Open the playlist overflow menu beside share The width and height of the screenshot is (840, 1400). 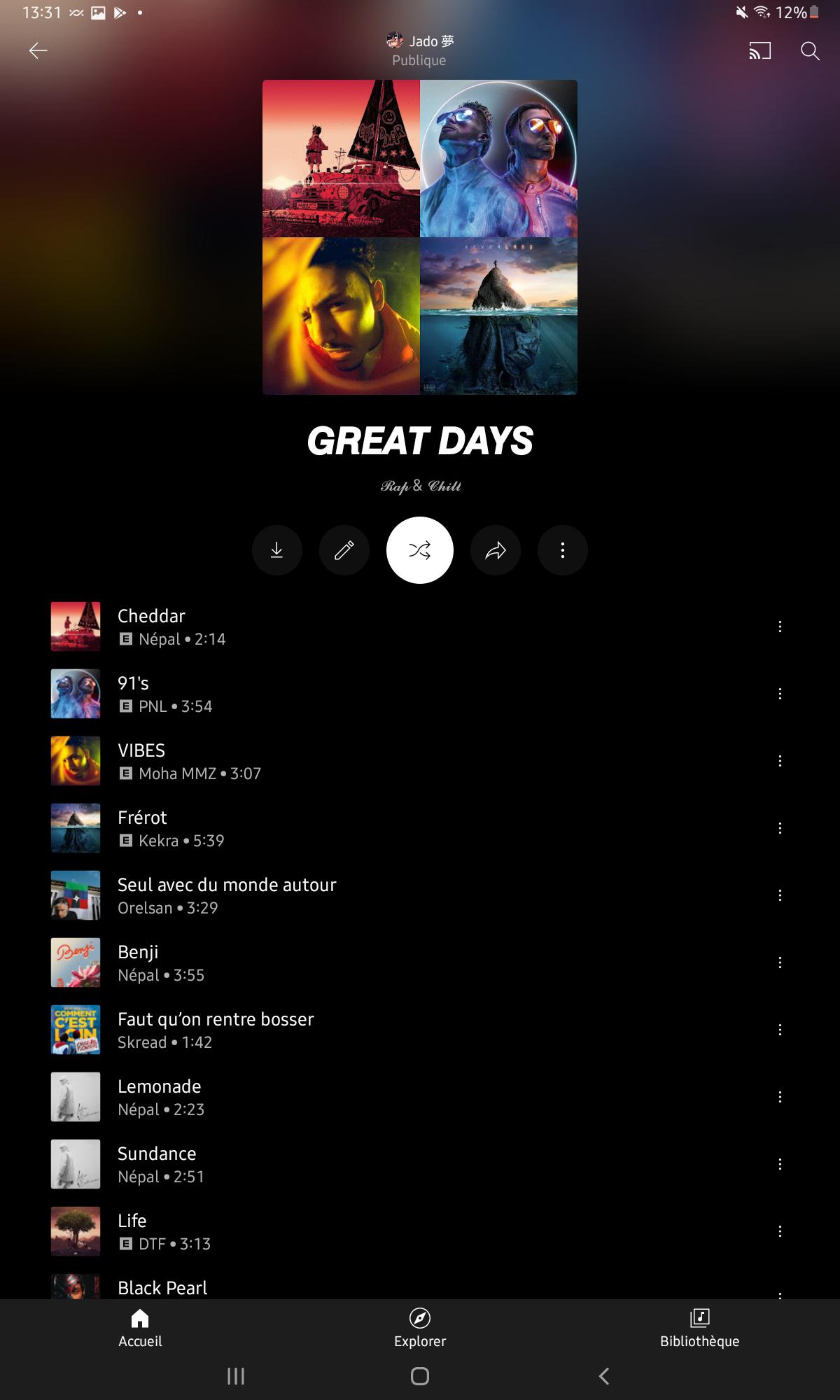pos(563,550)
